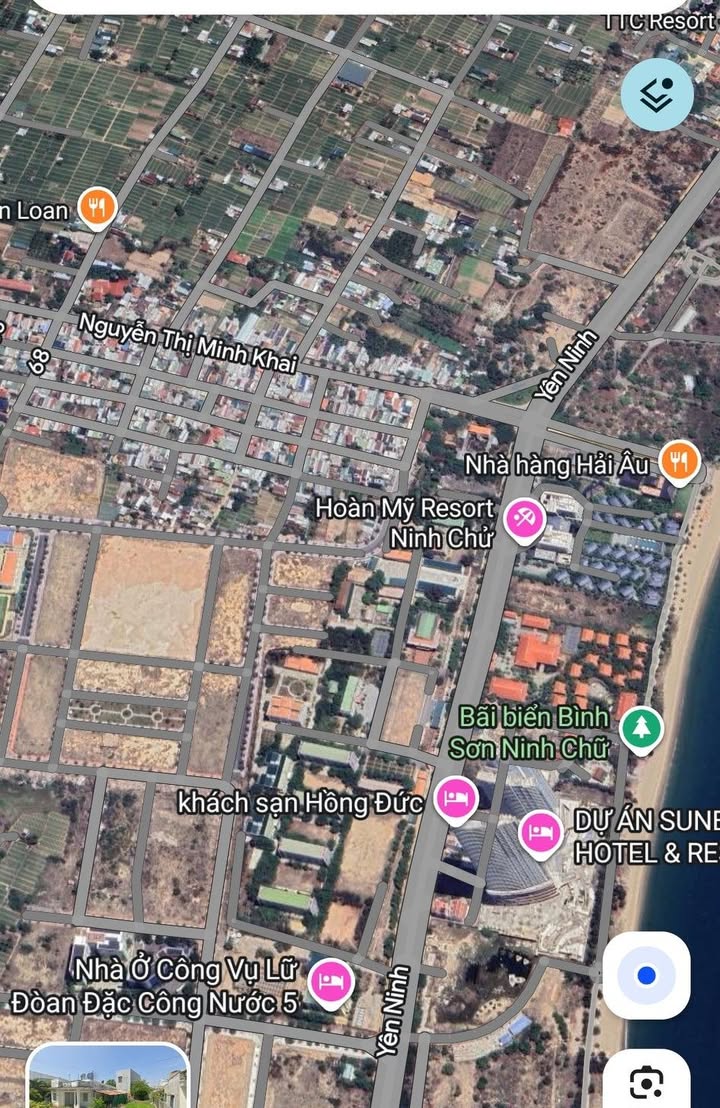
Task: Open the Lens camera search button
Action: pyautogui.click(x=646, y=1082)
